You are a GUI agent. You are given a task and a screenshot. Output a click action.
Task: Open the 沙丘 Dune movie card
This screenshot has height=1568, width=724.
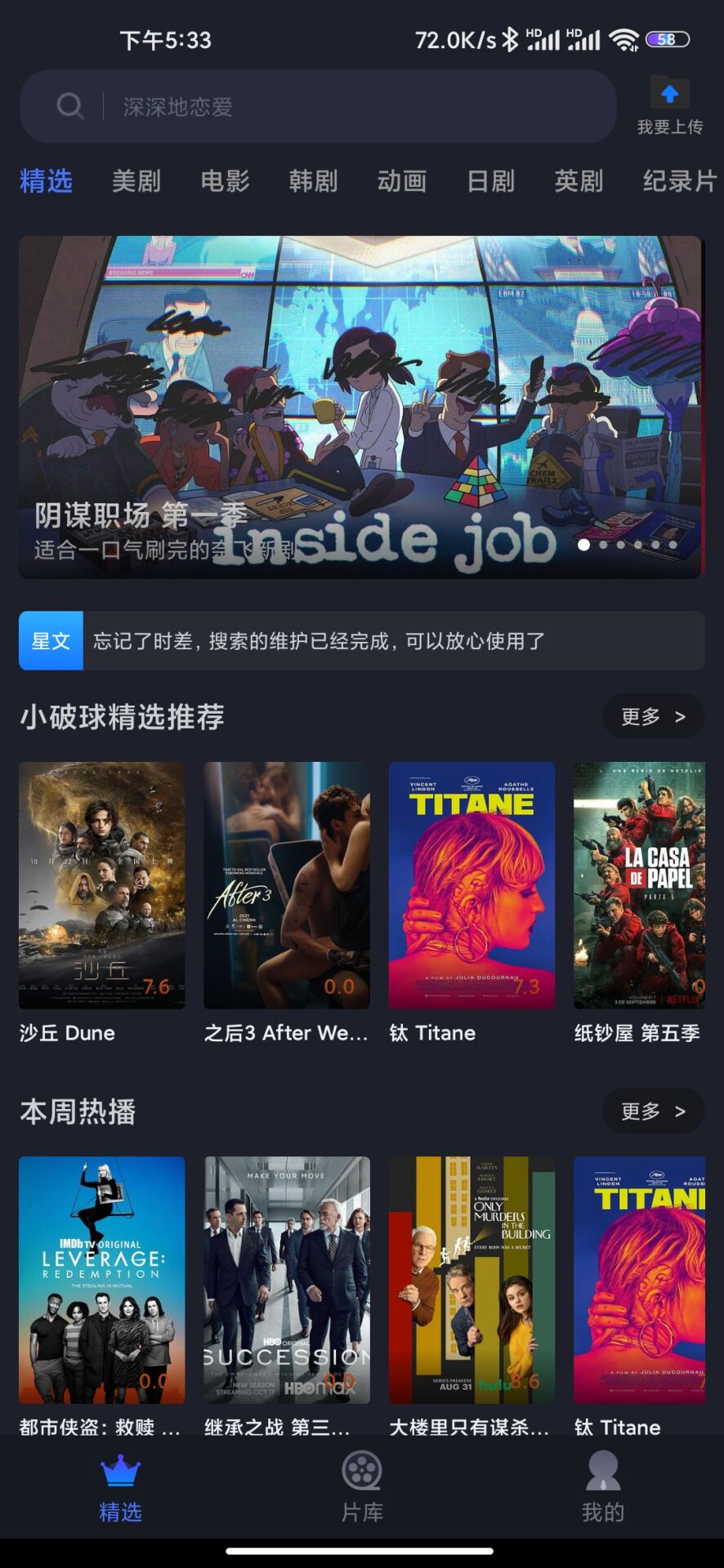[x=102, y=885]
